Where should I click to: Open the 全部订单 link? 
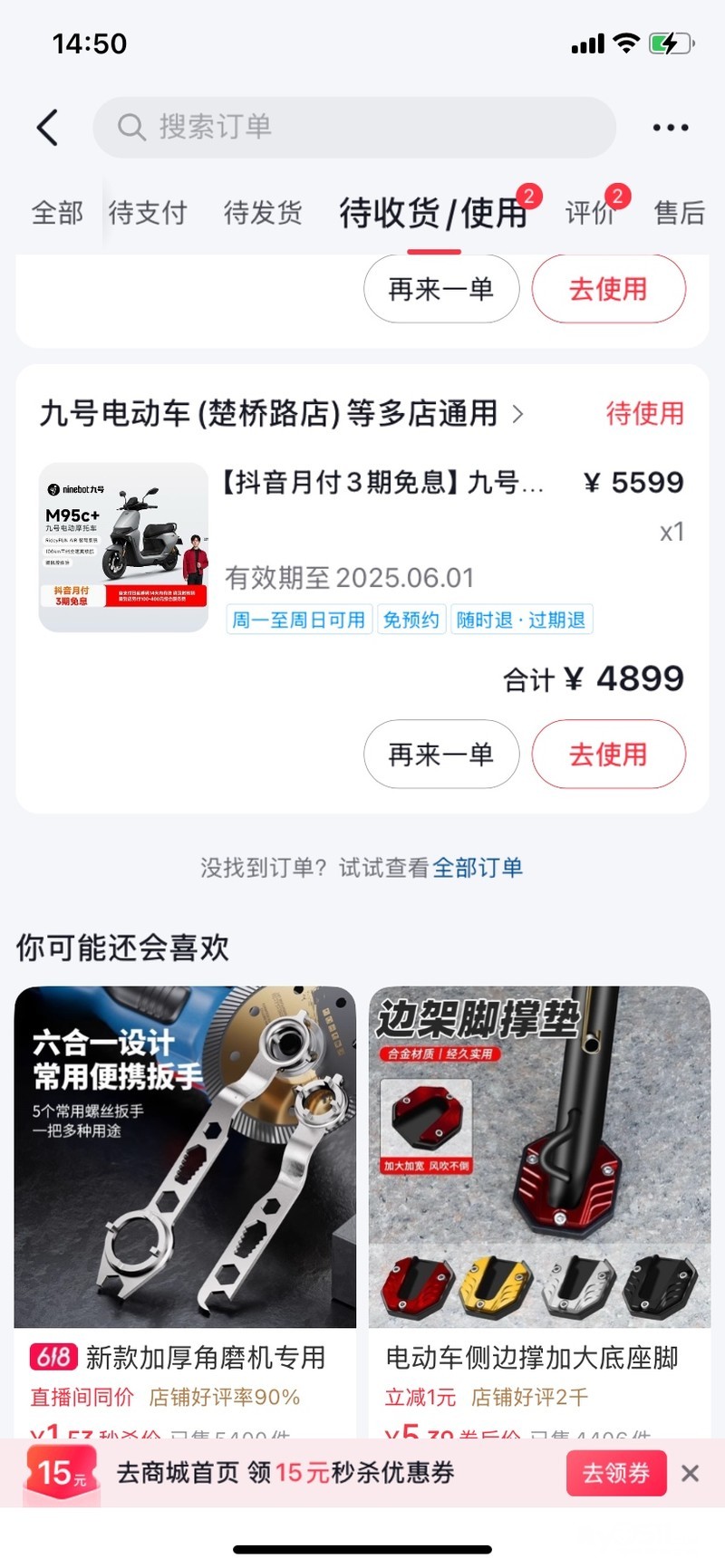coord(478,868)
